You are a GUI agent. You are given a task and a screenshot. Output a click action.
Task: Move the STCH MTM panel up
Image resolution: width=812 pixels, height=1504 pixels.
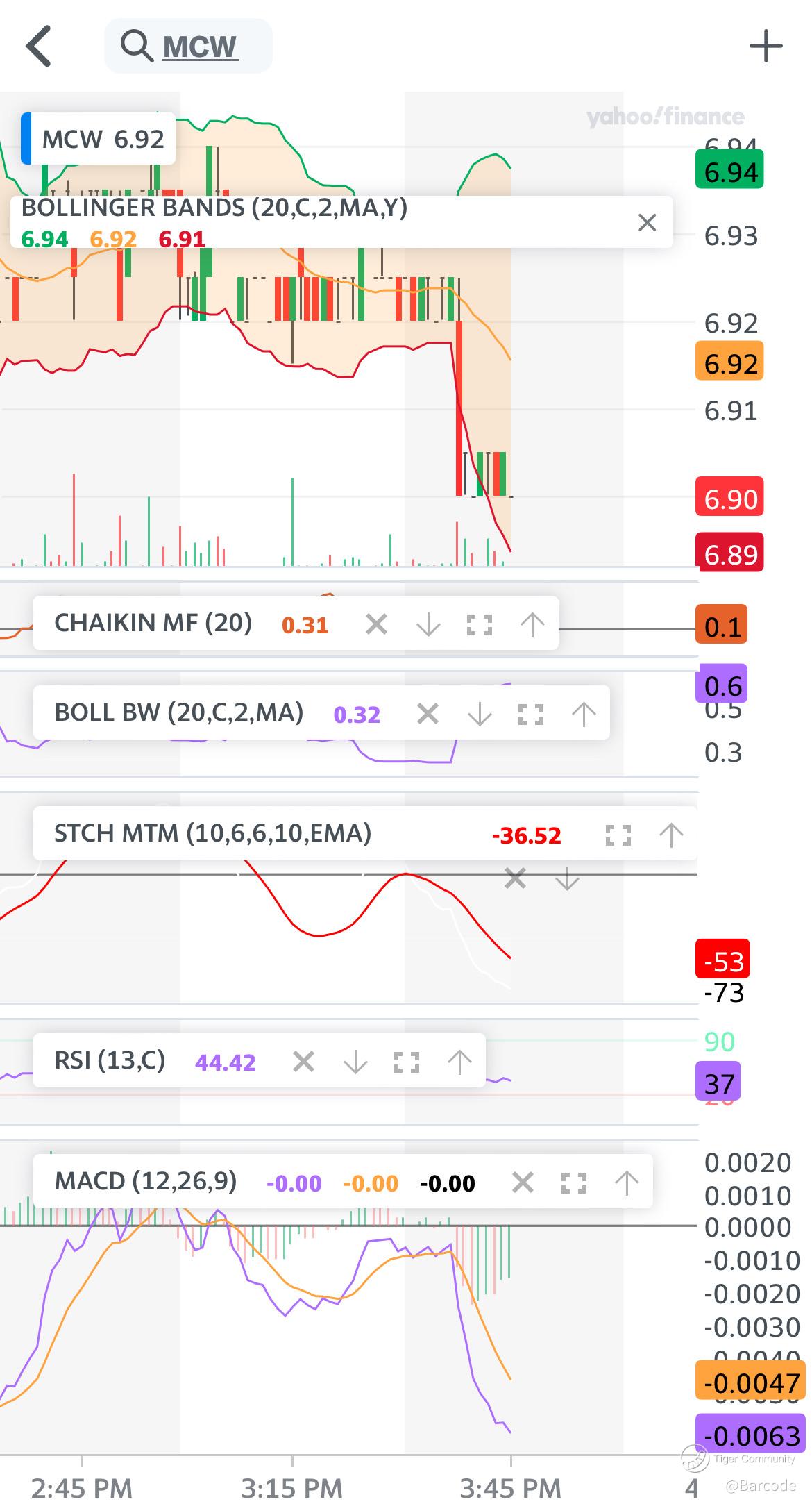670,835
